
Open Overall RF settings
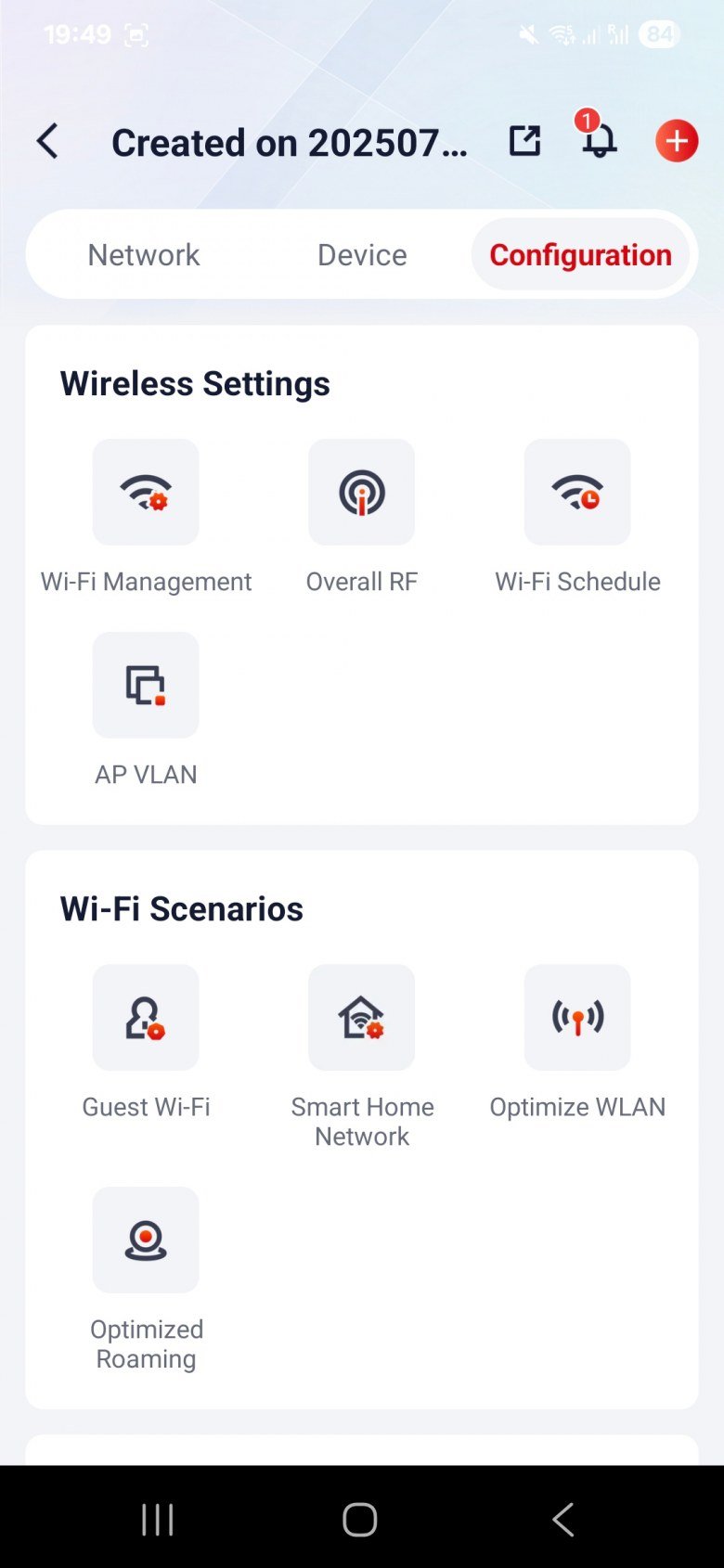[x=362, y=493]
